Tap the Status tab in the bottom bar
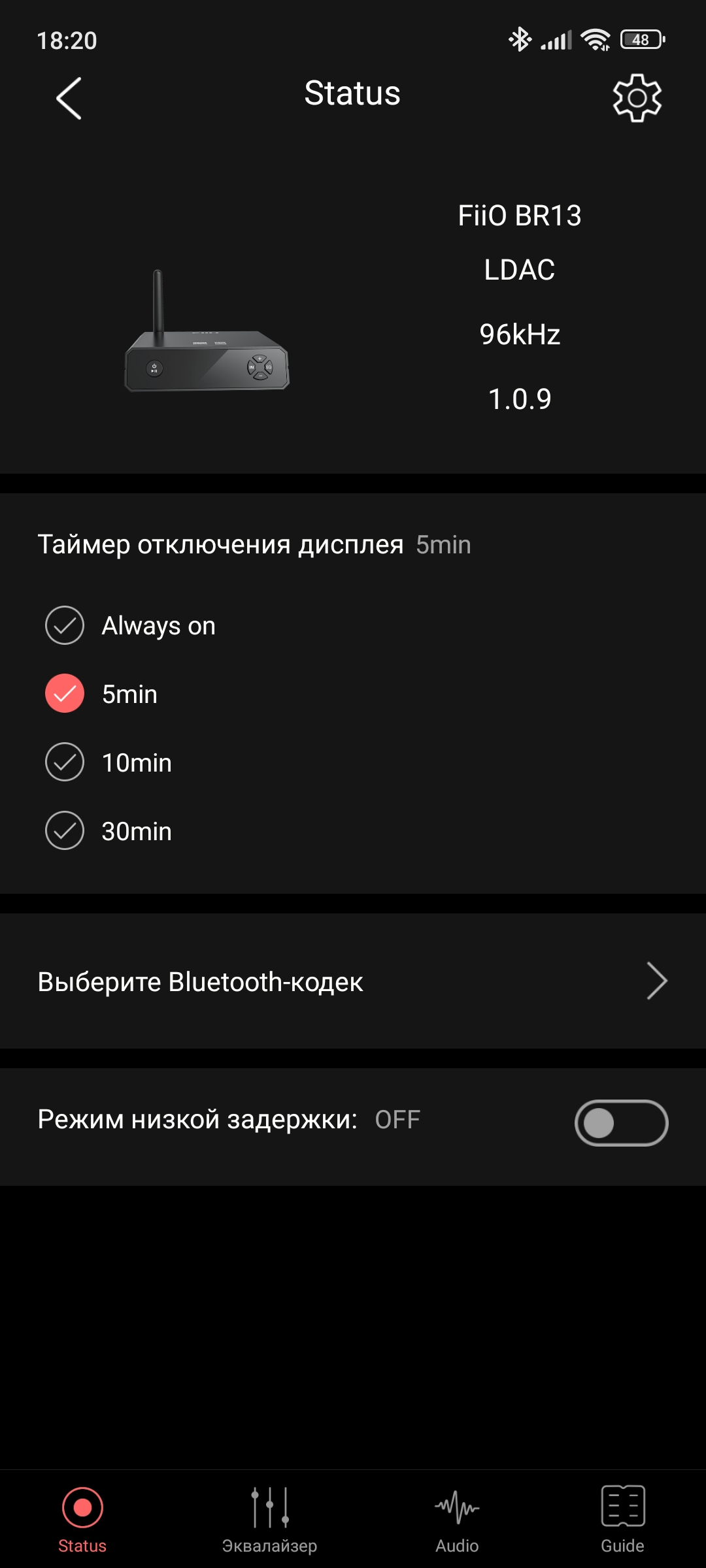 [x=82, y=1520]
